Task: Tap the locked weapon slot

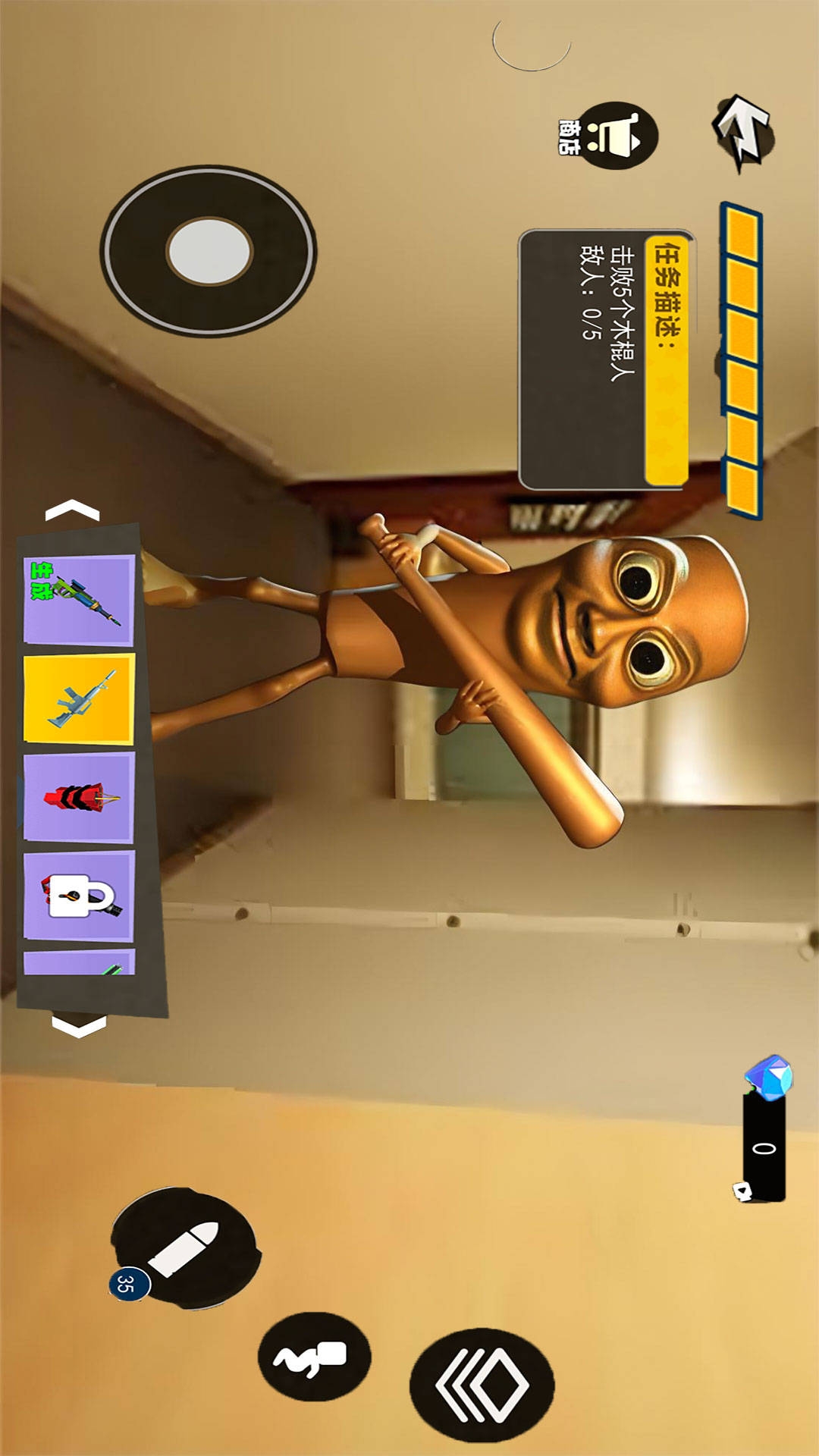Action: (79, 896)
